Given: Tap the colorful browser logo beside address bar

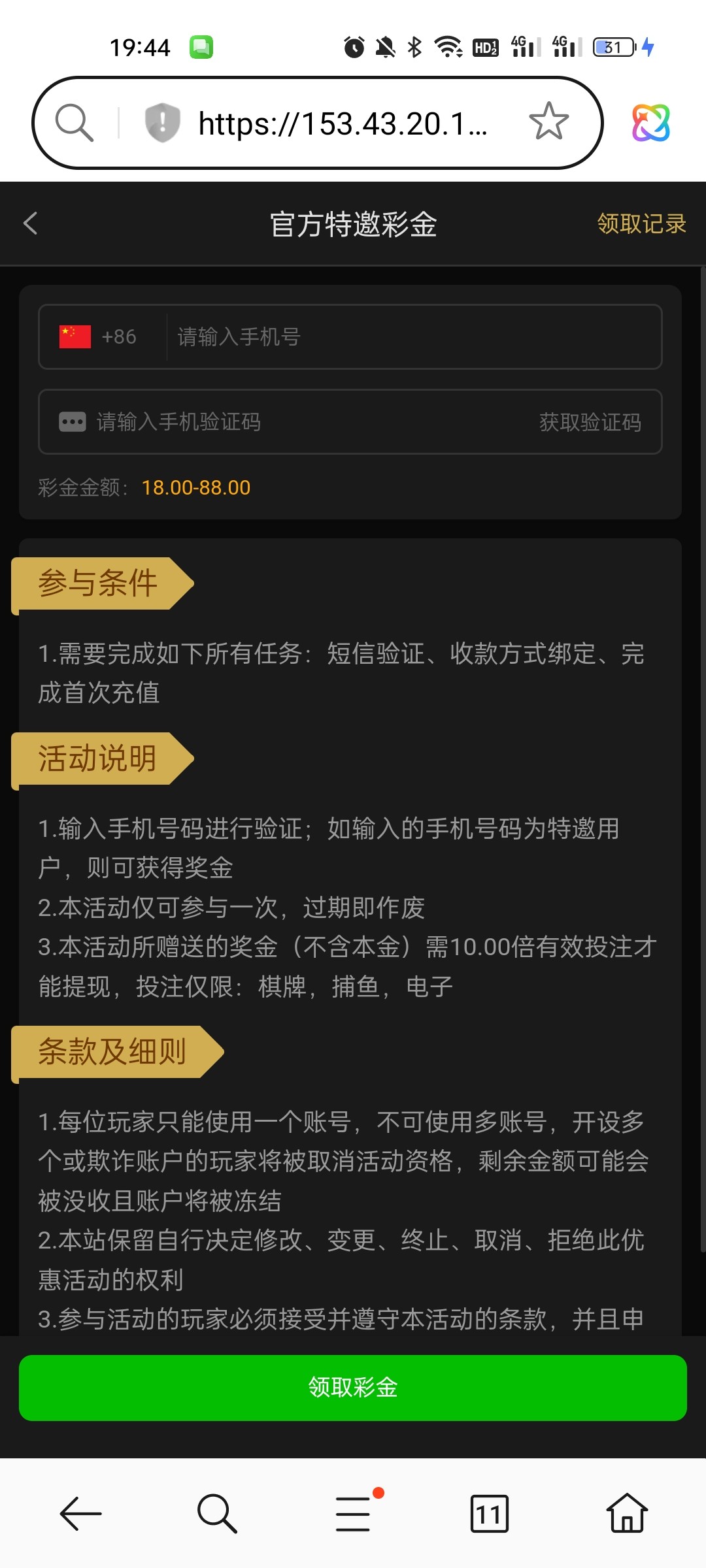Looking at the screenshot, I should click(x=651, y=124).
